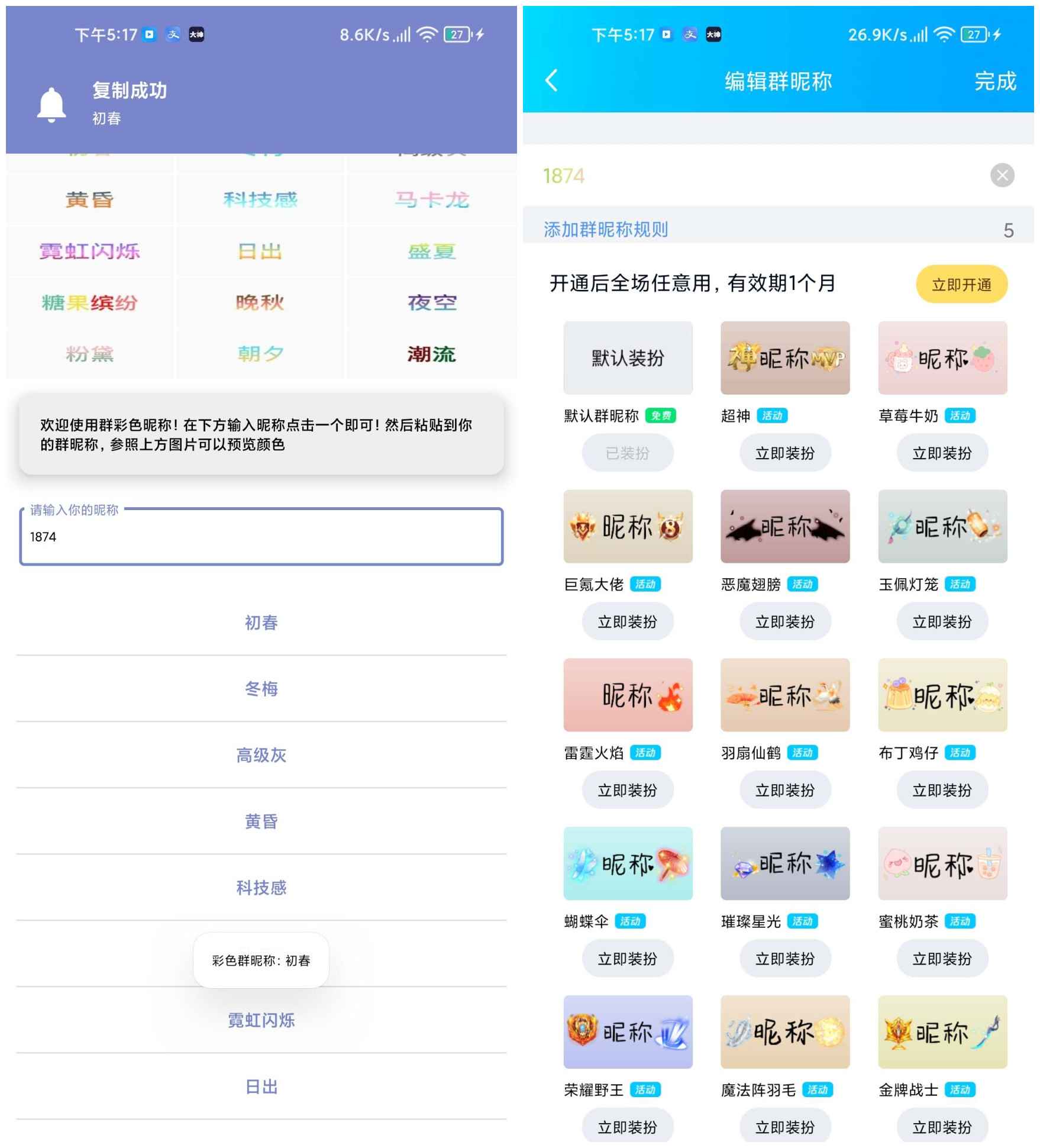The width and height of the screenshot is (1040, 1148).
Task: Open 添加群昵称规则
Action: click(x=605, y=229)
